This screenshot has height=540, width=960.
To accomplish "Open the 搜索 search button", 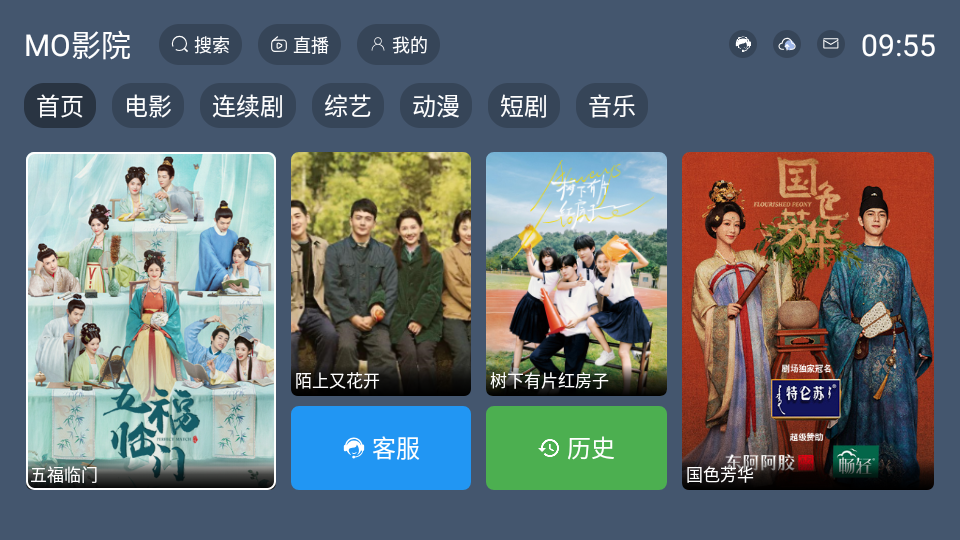I will coord(200,45).
